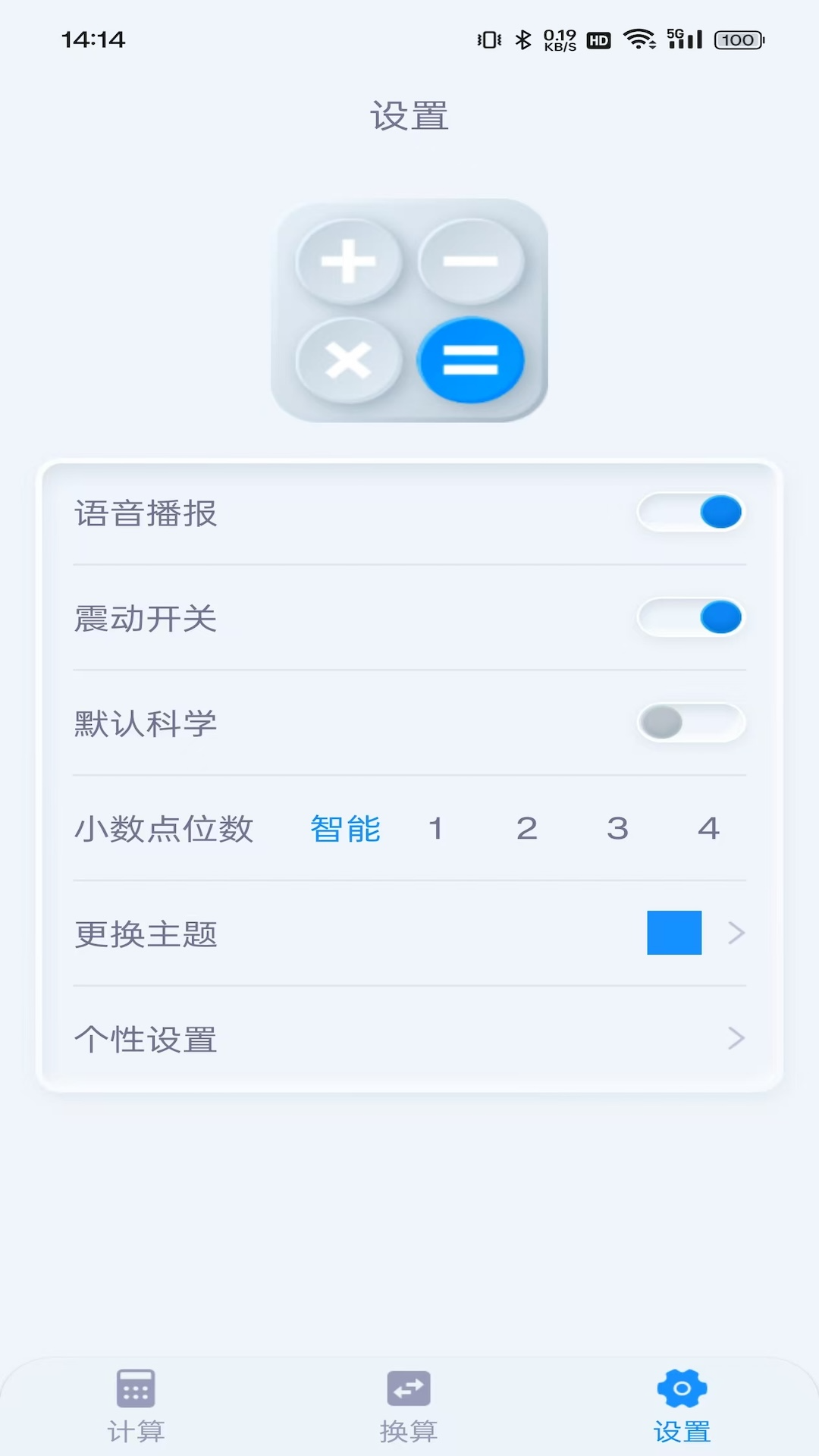819x1456 pixels.
Task: Click the blue theme color swatch
Action: coord(673,933)
